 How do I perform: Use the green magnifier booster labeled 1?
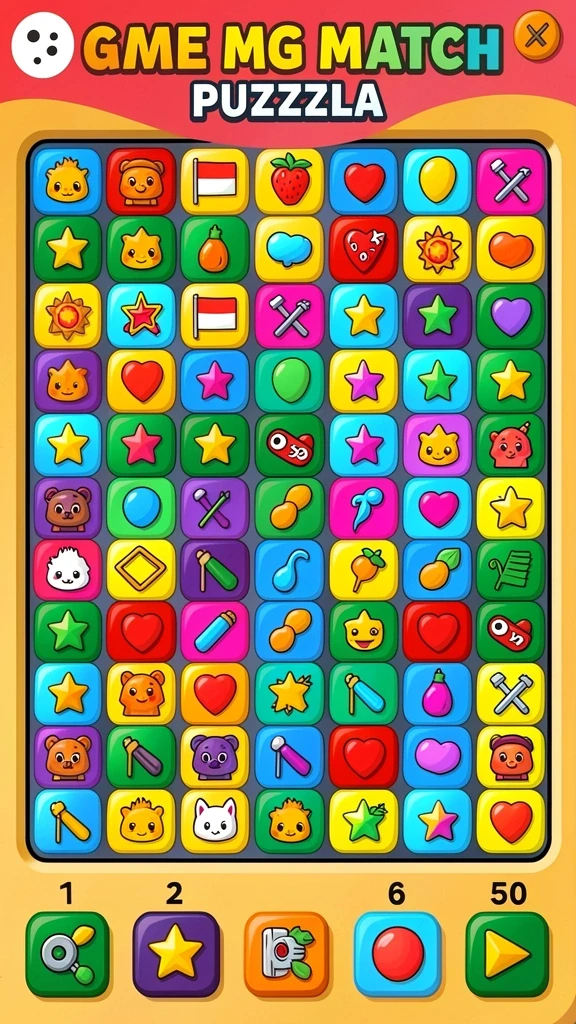[x=67, y=953]
